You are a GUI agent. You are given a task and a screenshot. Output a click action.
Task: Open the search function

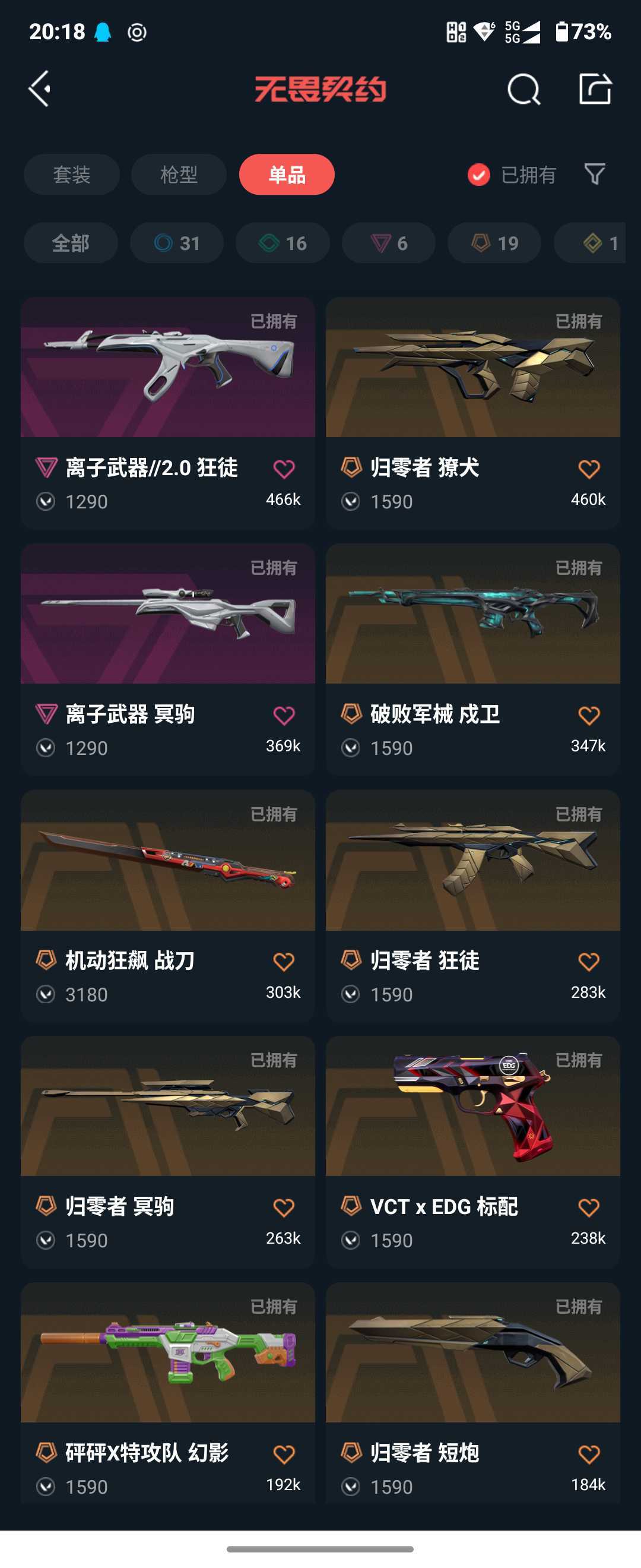(524, 90)
